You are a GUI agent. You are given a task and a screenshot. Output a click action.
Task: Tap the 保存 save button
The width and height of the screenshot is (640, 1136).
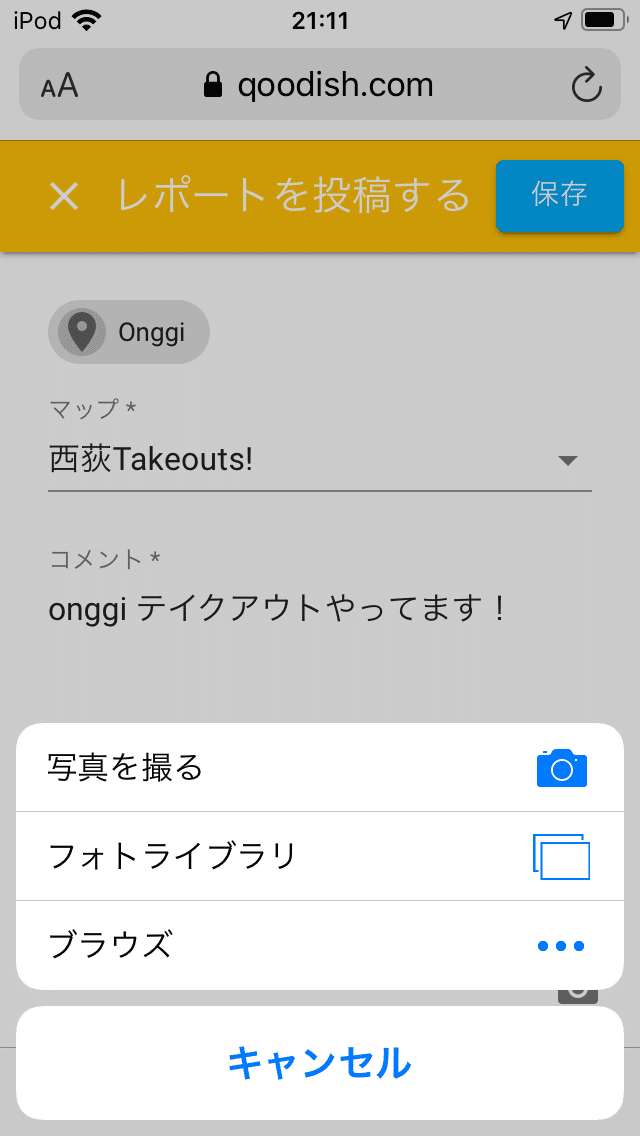click(x=559, y=195)
